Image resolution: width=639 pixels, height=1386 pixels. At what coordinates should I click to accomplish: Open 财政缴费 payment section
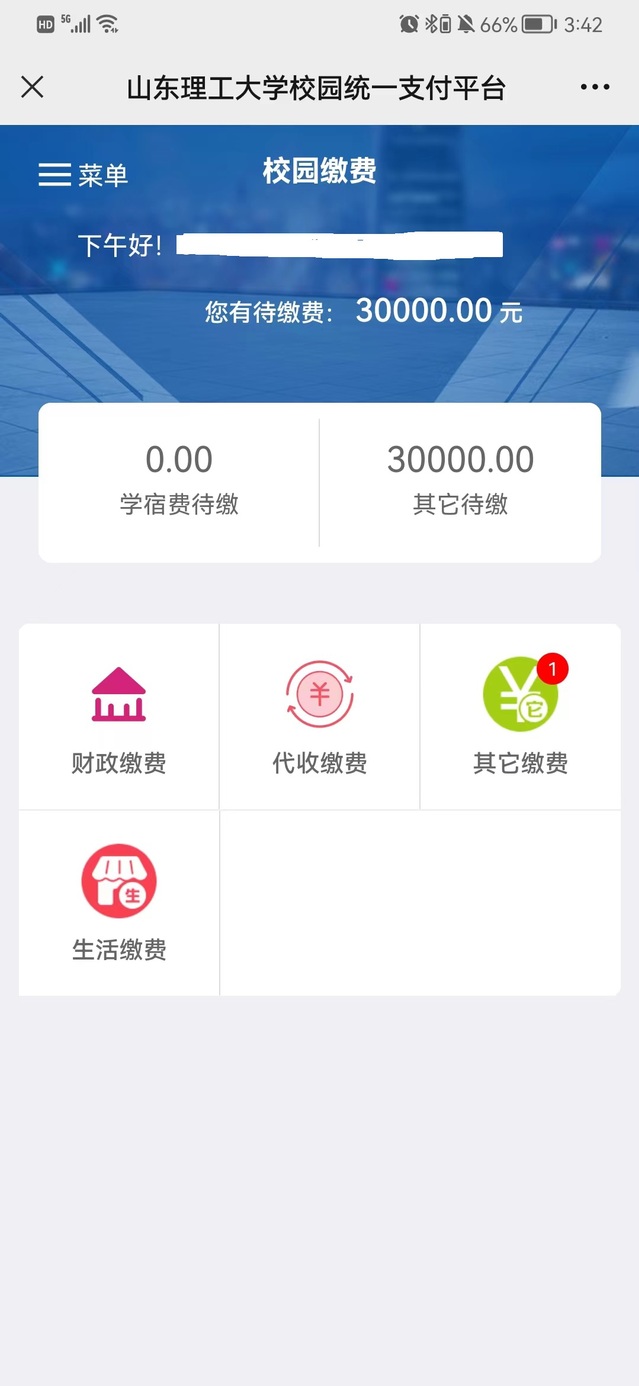(x=119, y=718)
